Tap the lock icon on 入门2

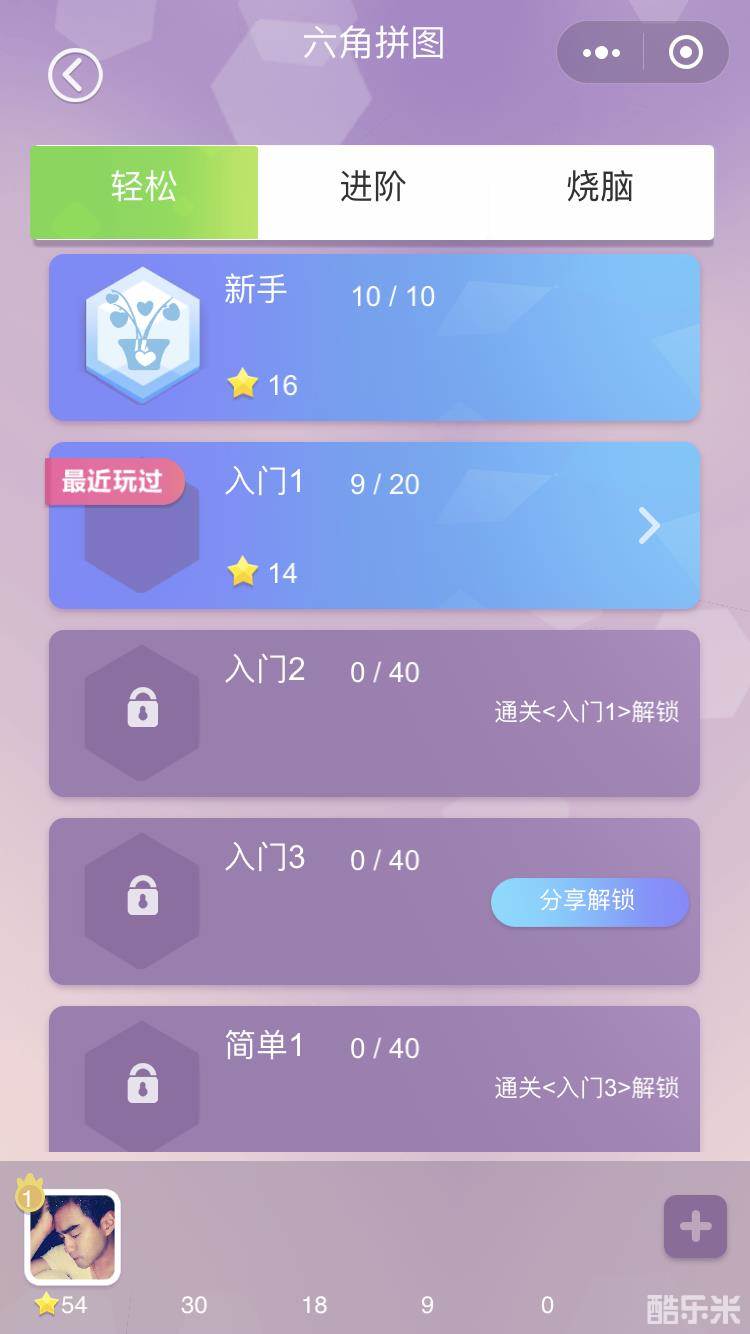click(143, 710)
